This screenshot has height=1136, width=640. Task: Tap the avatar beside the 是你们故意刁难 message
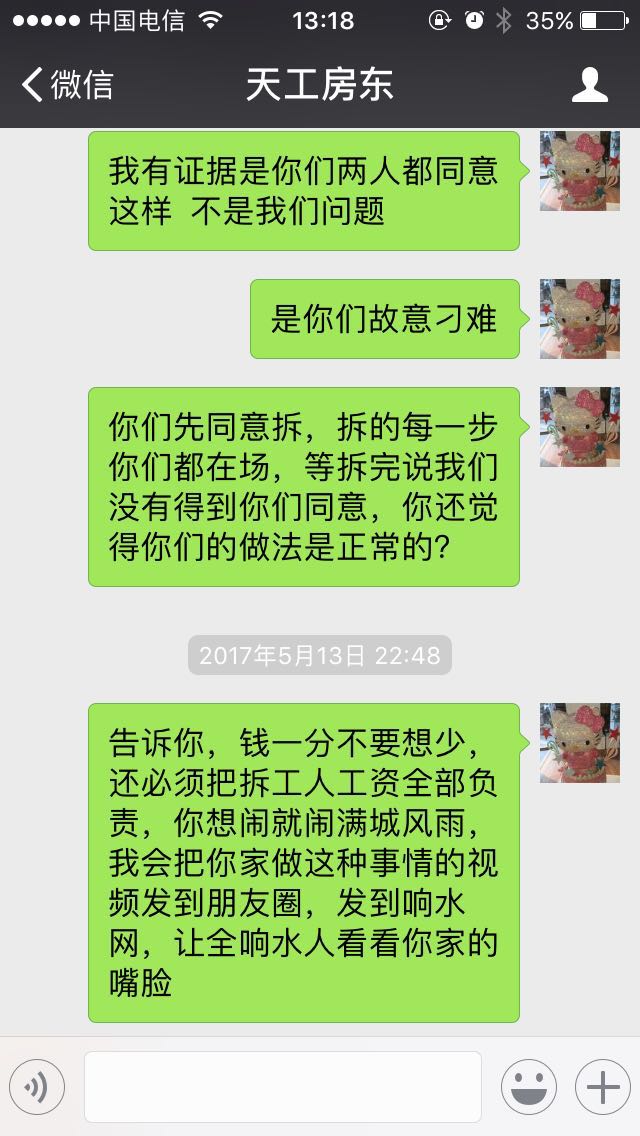tap(579, 319)
